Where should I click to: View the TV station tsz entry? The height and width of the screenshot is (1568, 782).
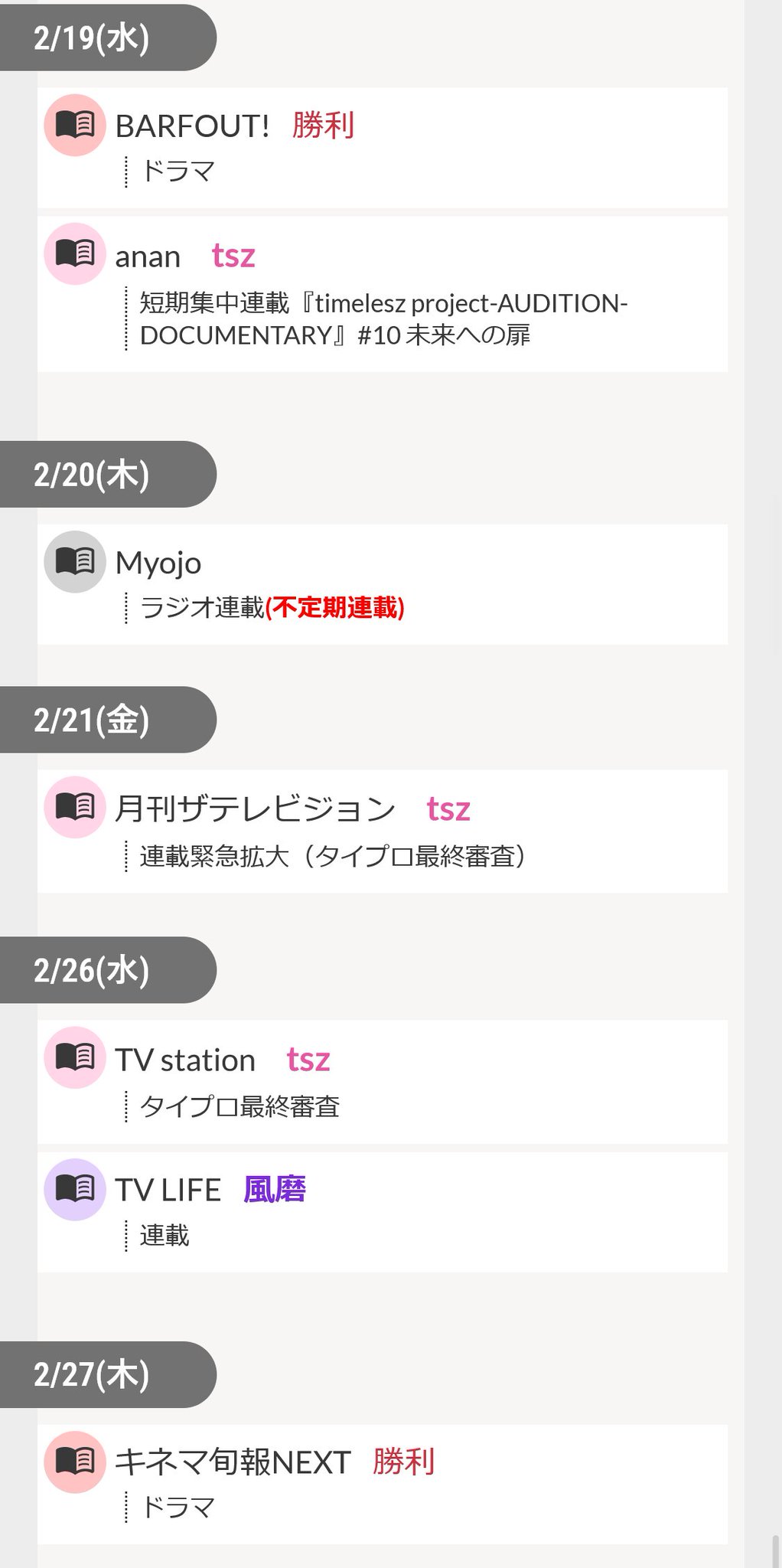pyautogui.click(x=383, y=1082)
